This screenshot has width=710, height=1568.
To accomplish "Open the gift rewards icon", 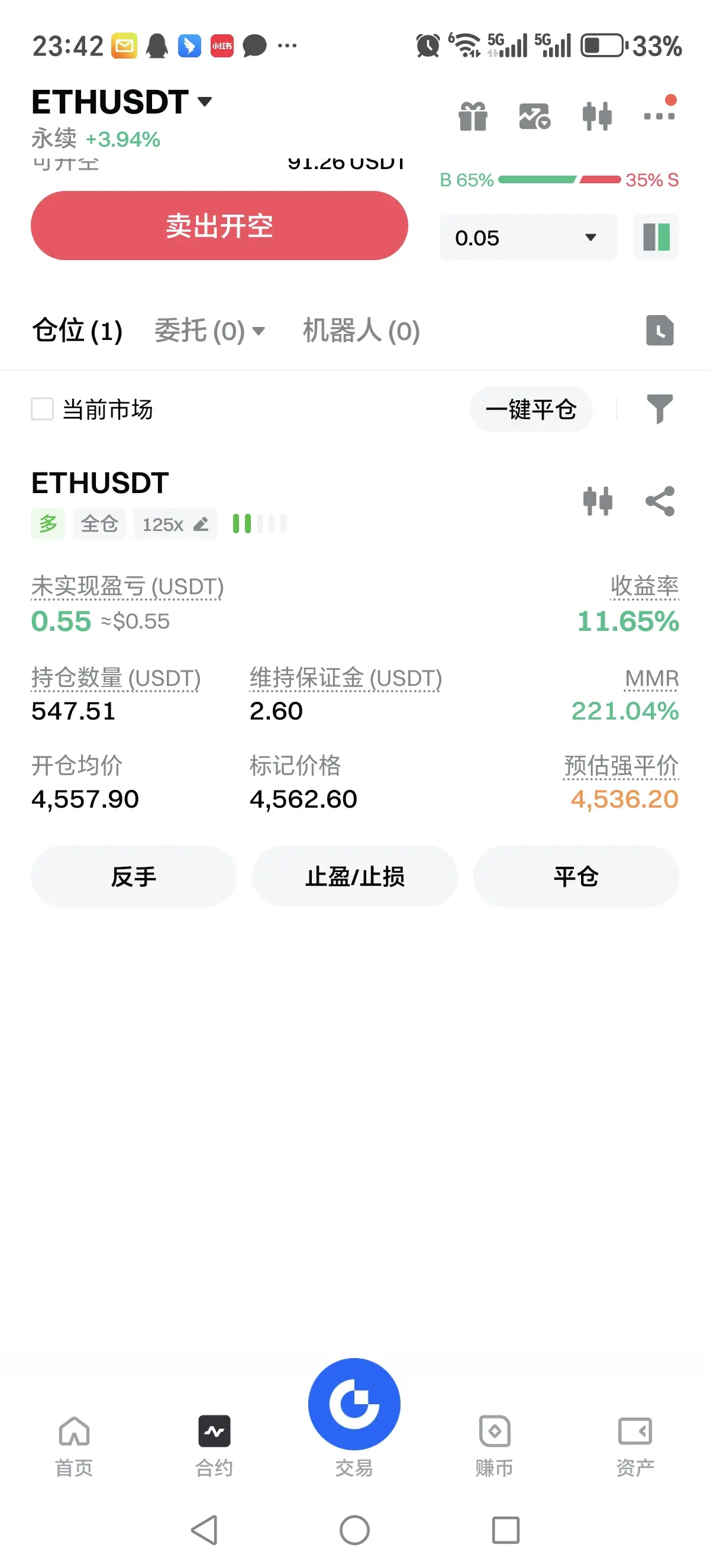I will point(473,116).
